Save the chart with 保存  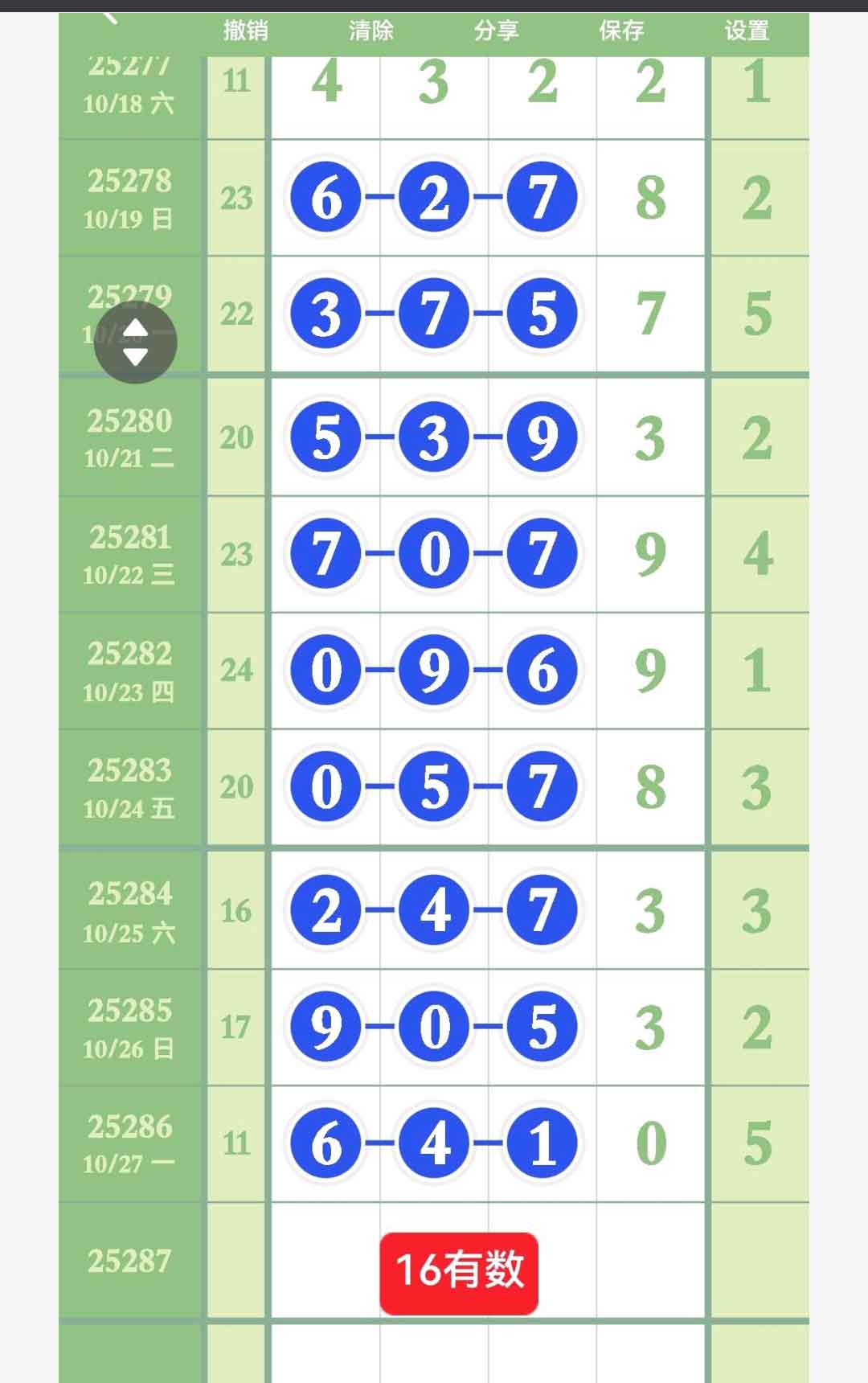coord(621,31)
